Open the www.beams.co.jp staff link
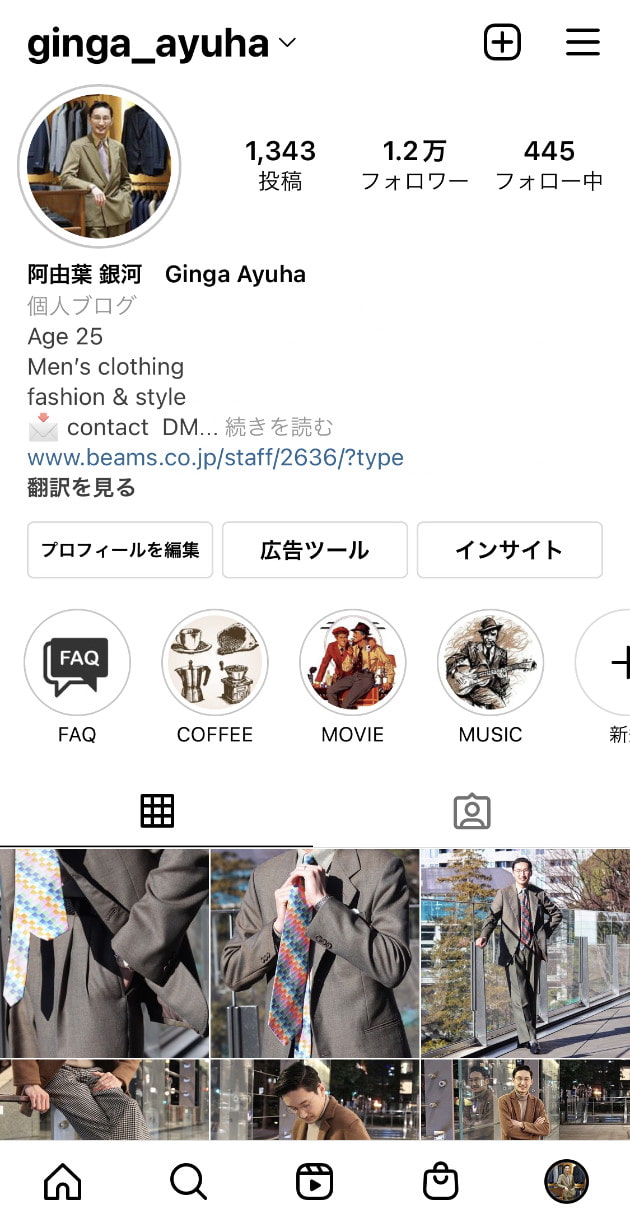The image size is (630, 1223). tap(215, 458)
